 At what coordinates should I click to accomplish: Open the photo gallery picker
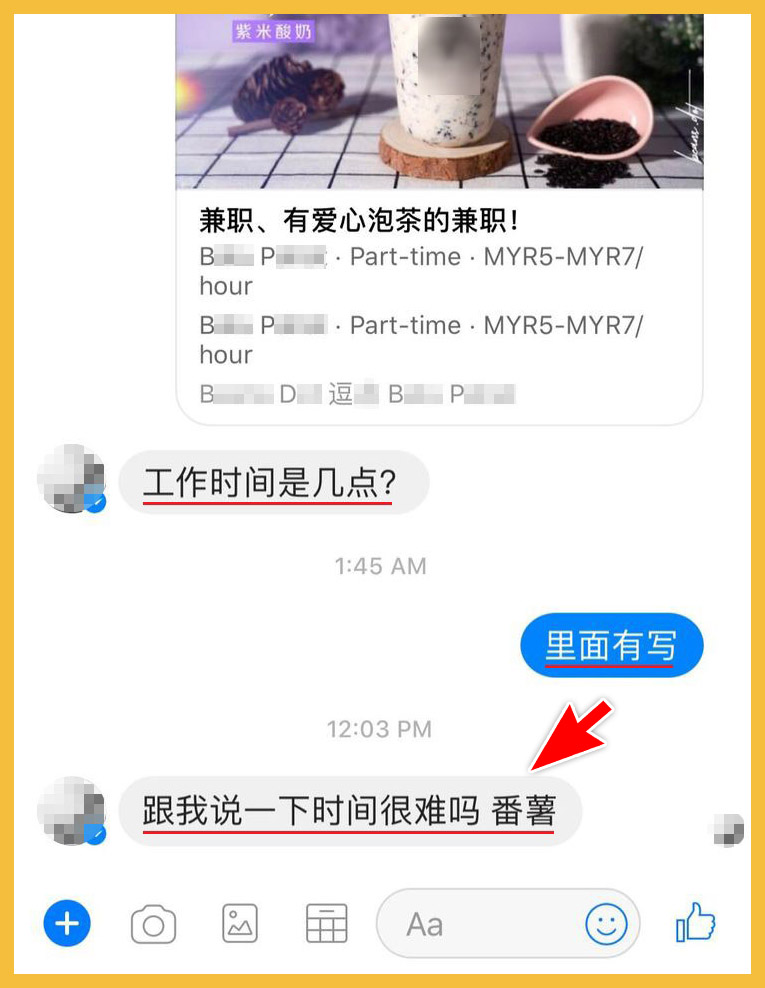(240, 924)
